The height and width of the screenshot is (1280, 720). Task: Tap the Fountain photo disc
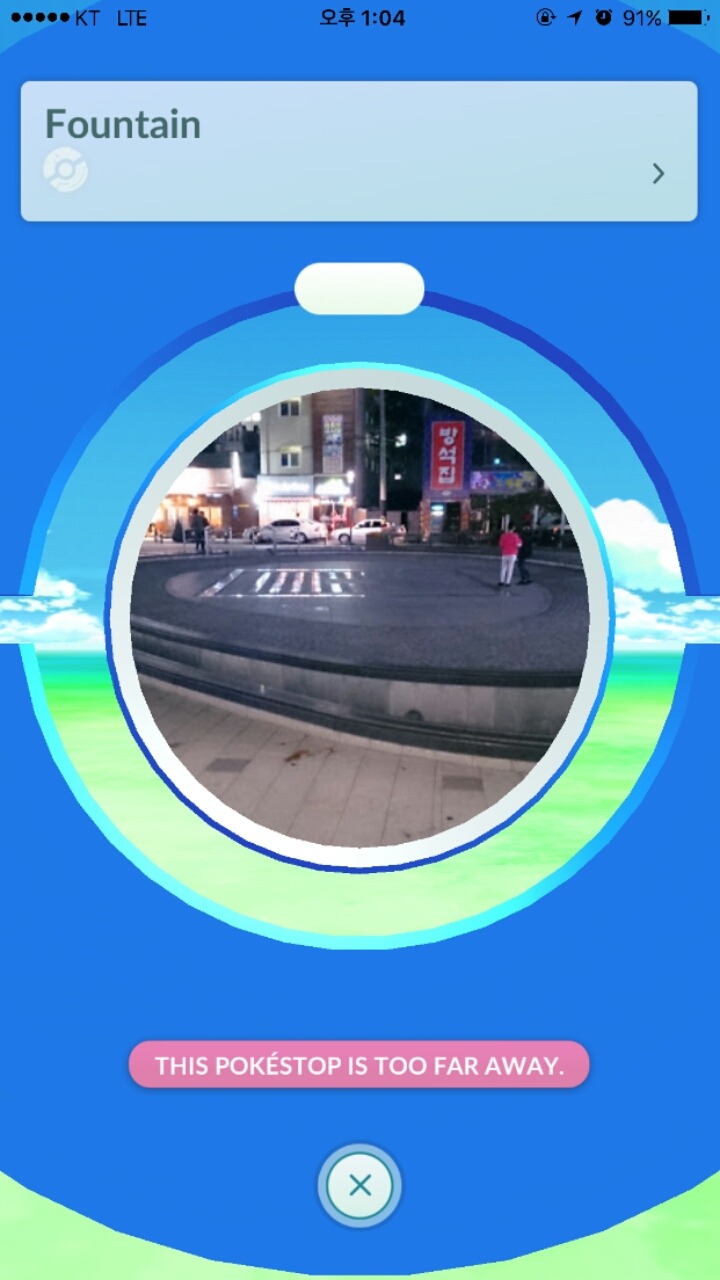click(360, 618)
